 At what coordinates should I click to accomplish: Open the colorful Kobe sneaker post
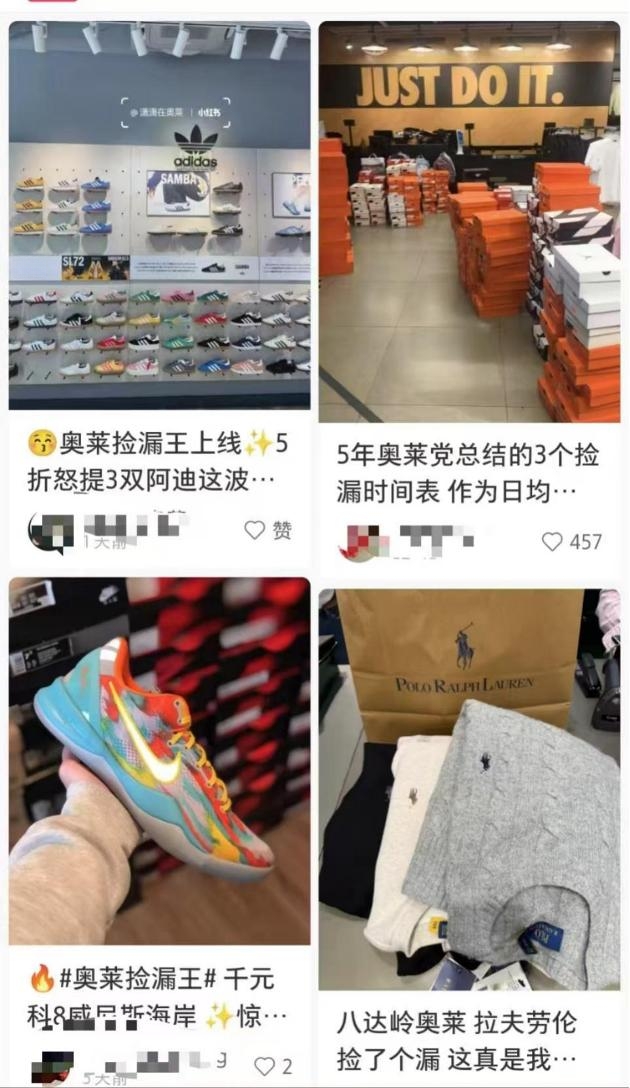159,760
